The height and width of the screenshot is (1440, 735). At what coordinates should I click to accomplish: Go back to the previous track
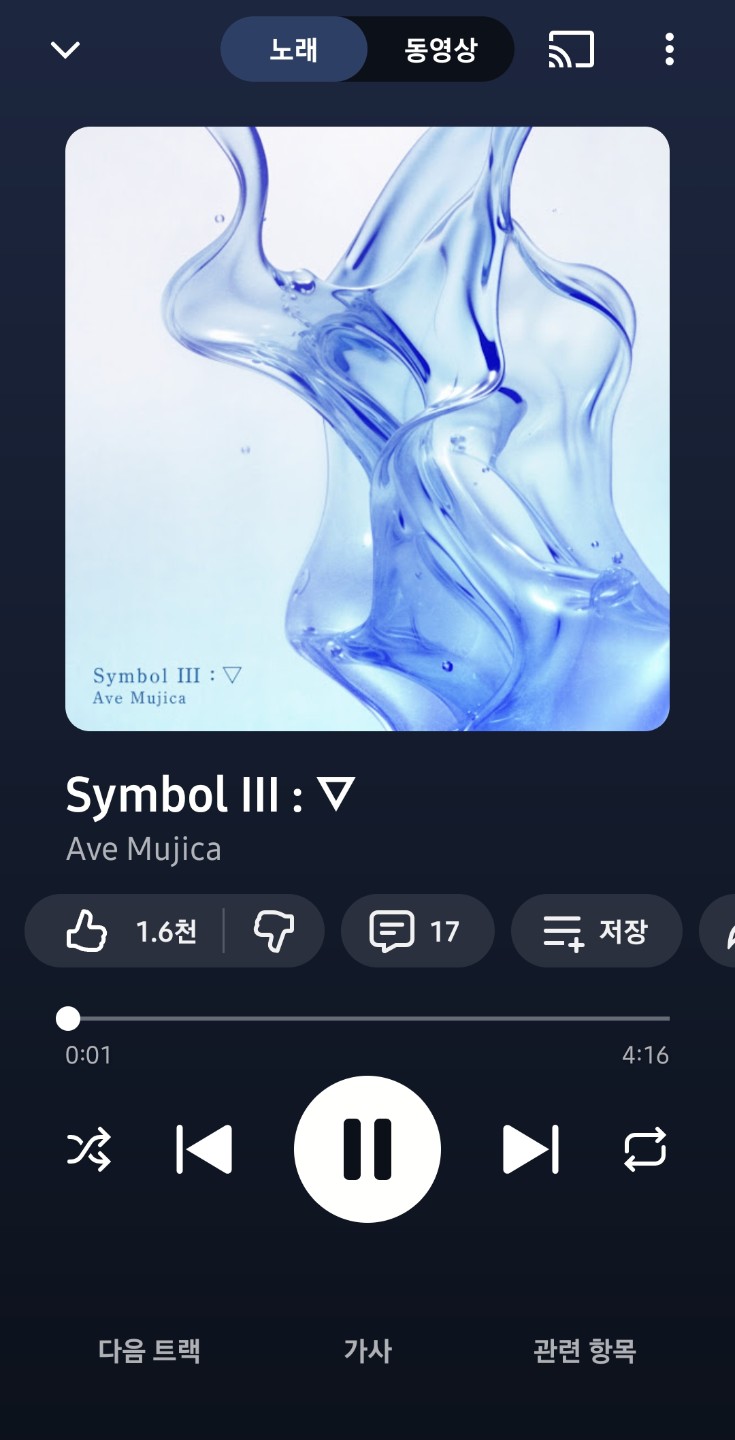click(x=204, y=1149)
